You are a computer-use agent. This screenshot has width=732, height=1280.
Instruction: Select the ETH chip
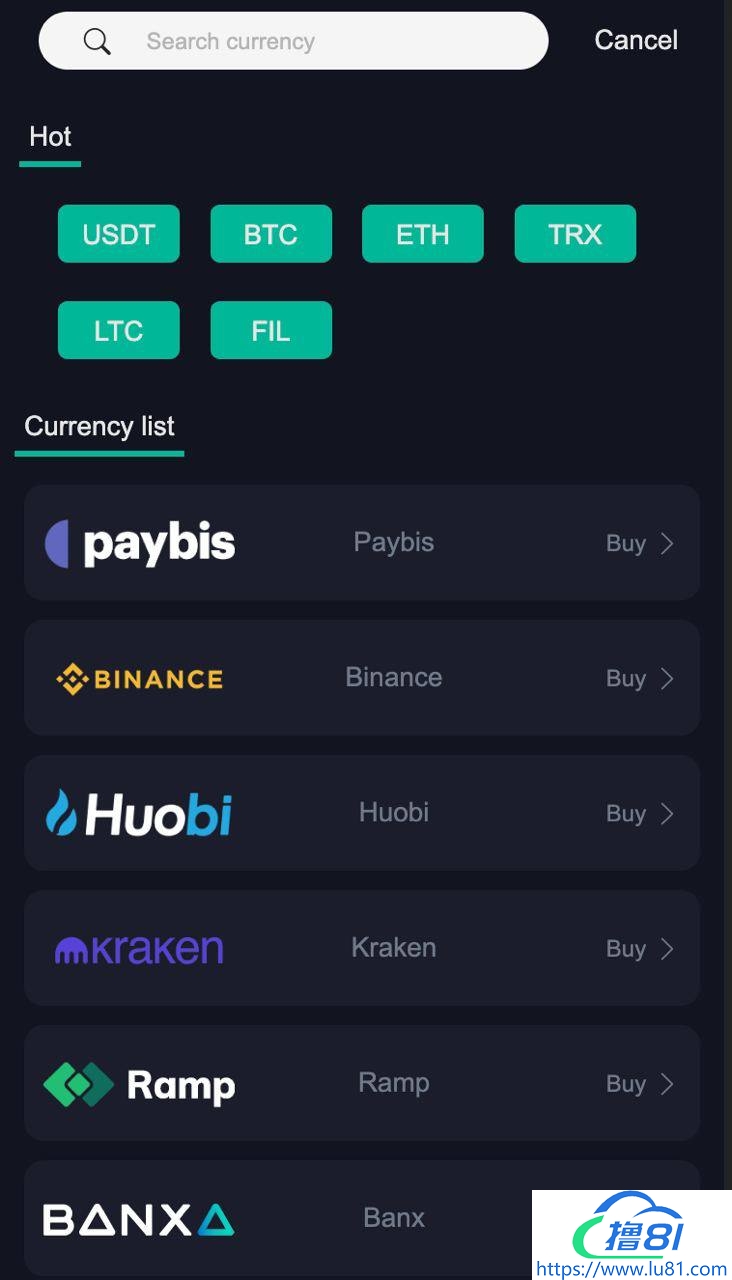(422, 234)
